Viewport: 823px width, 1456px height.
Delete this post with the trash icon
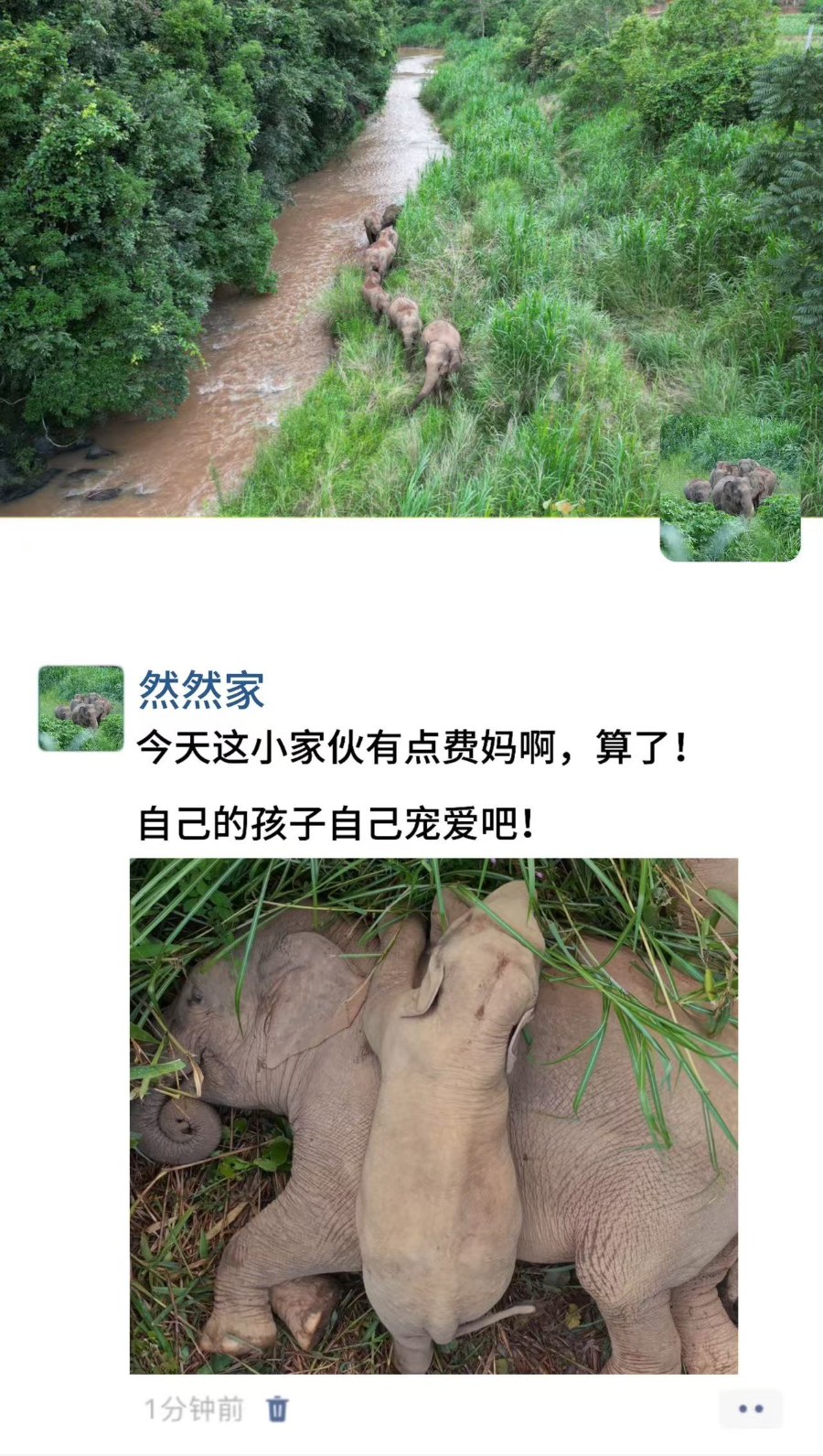click(277, 1409)
